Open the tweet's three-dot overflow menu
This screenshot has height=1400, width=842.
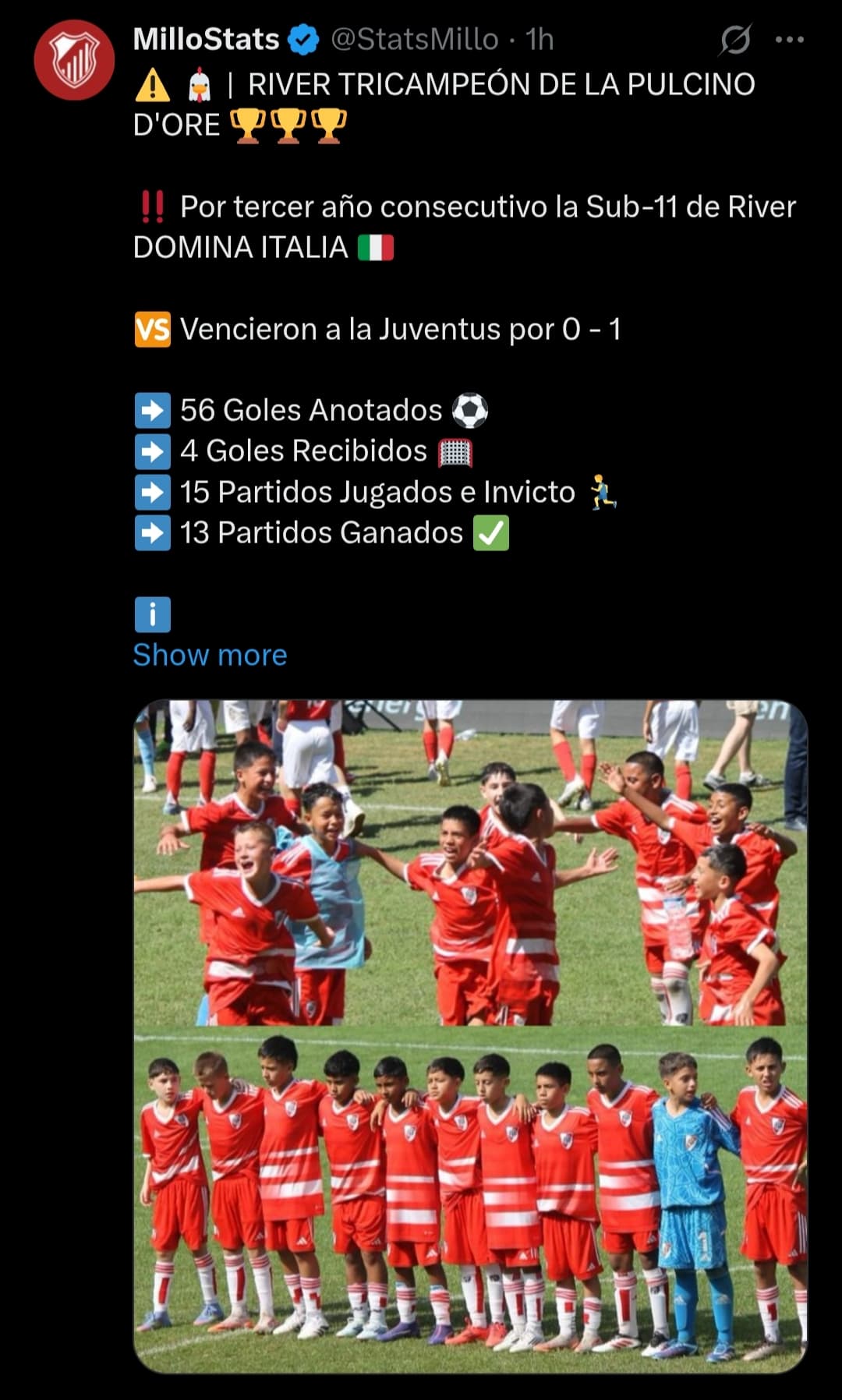(789, 40)
